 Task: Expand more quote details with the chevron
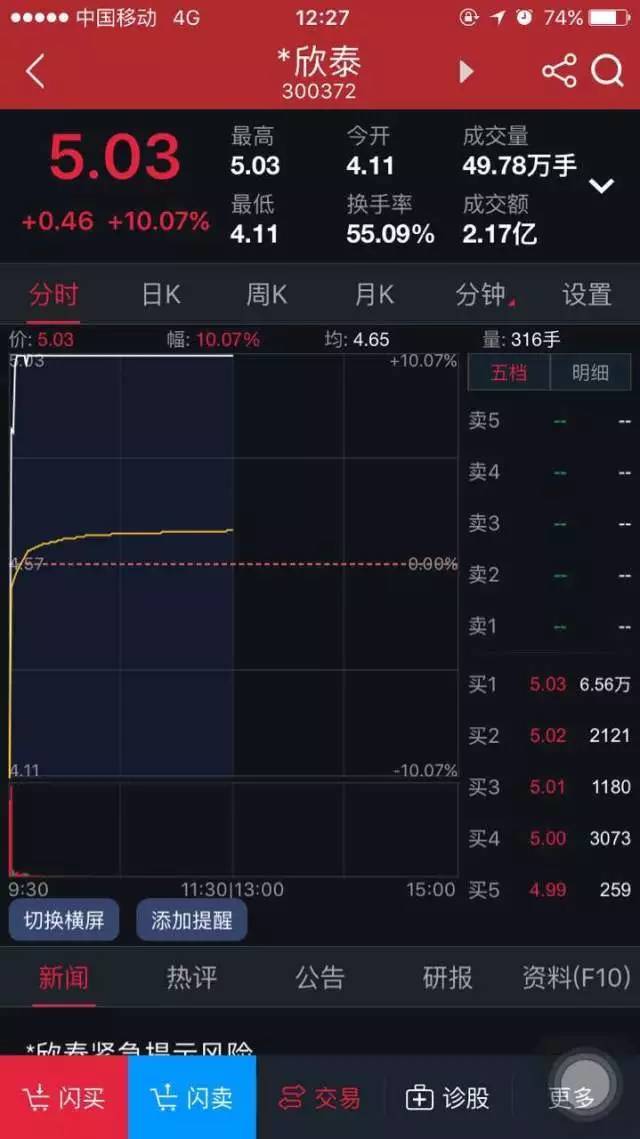(x=601, y=186)
